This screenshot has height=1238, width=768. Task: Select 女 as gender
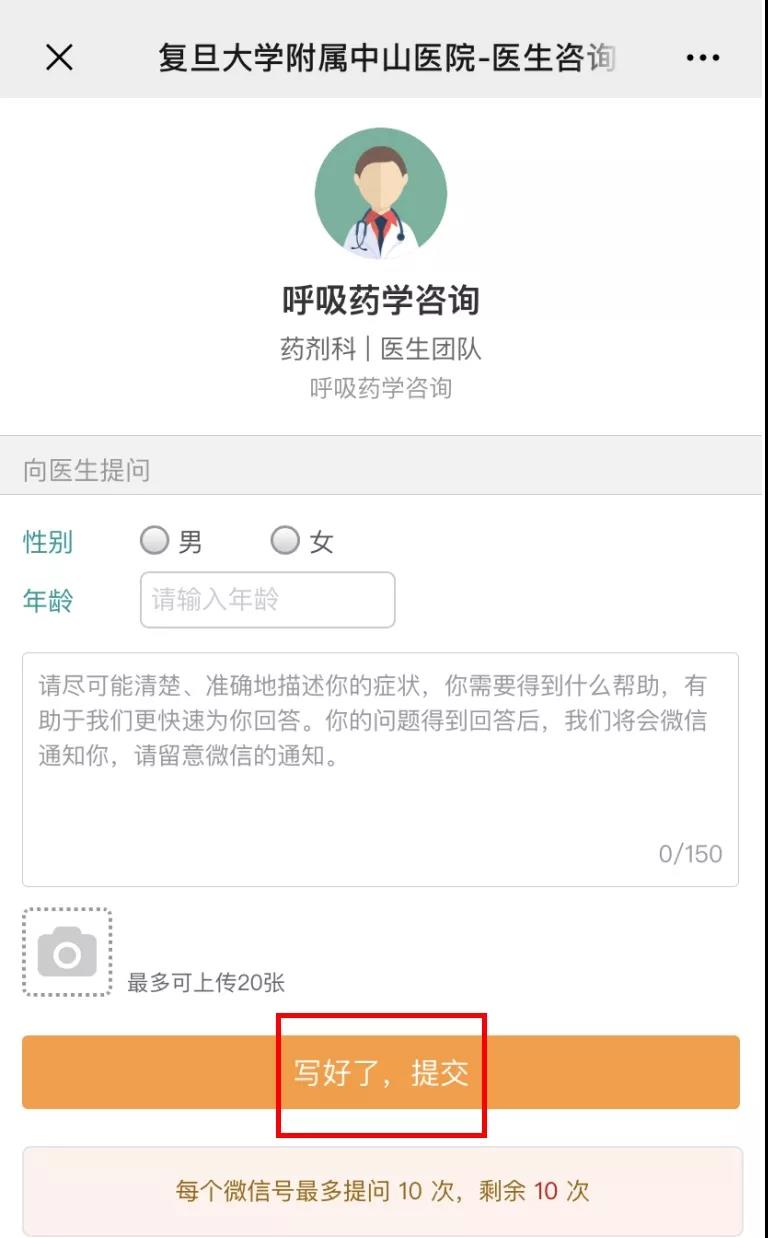285,541
